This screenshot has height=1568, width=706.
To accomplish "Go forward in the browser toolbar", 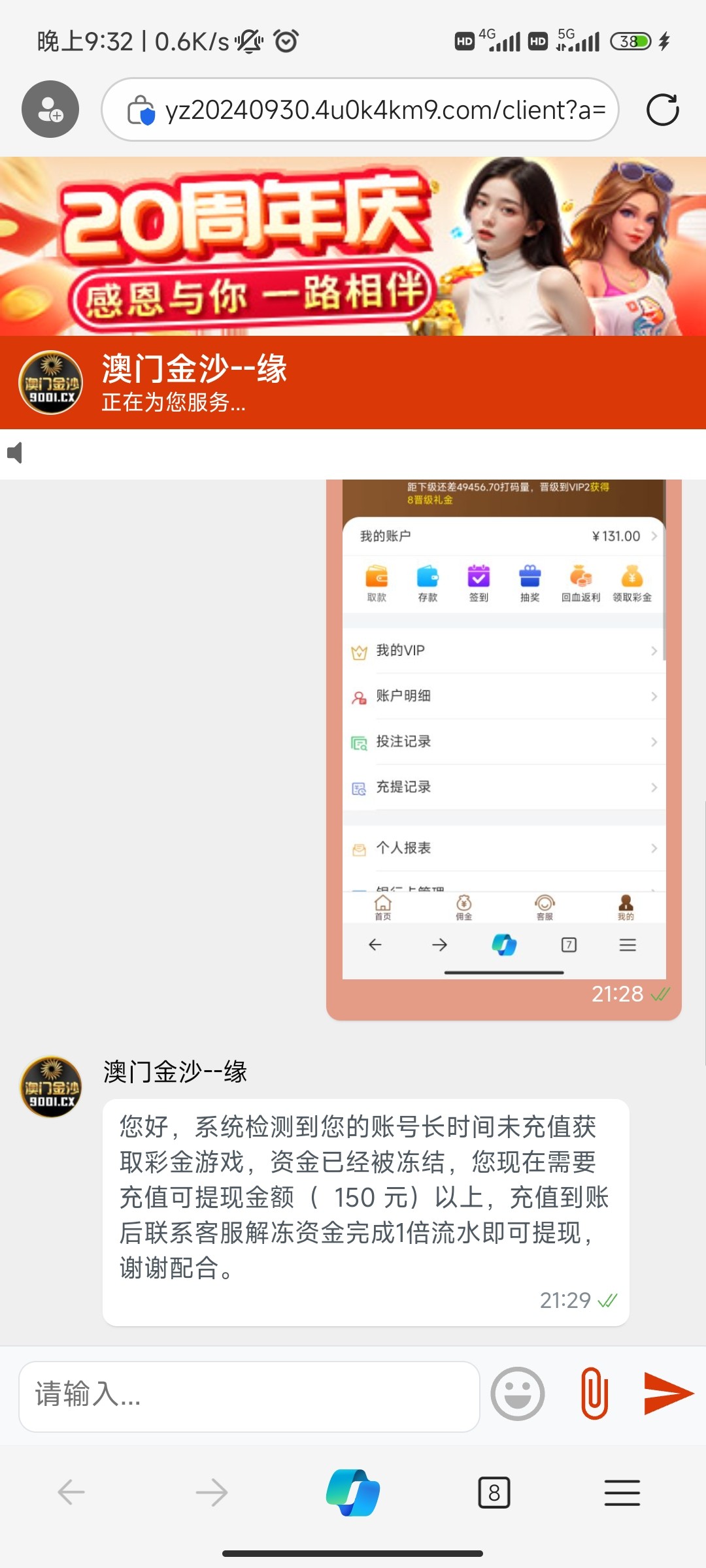I will 212,1493.
